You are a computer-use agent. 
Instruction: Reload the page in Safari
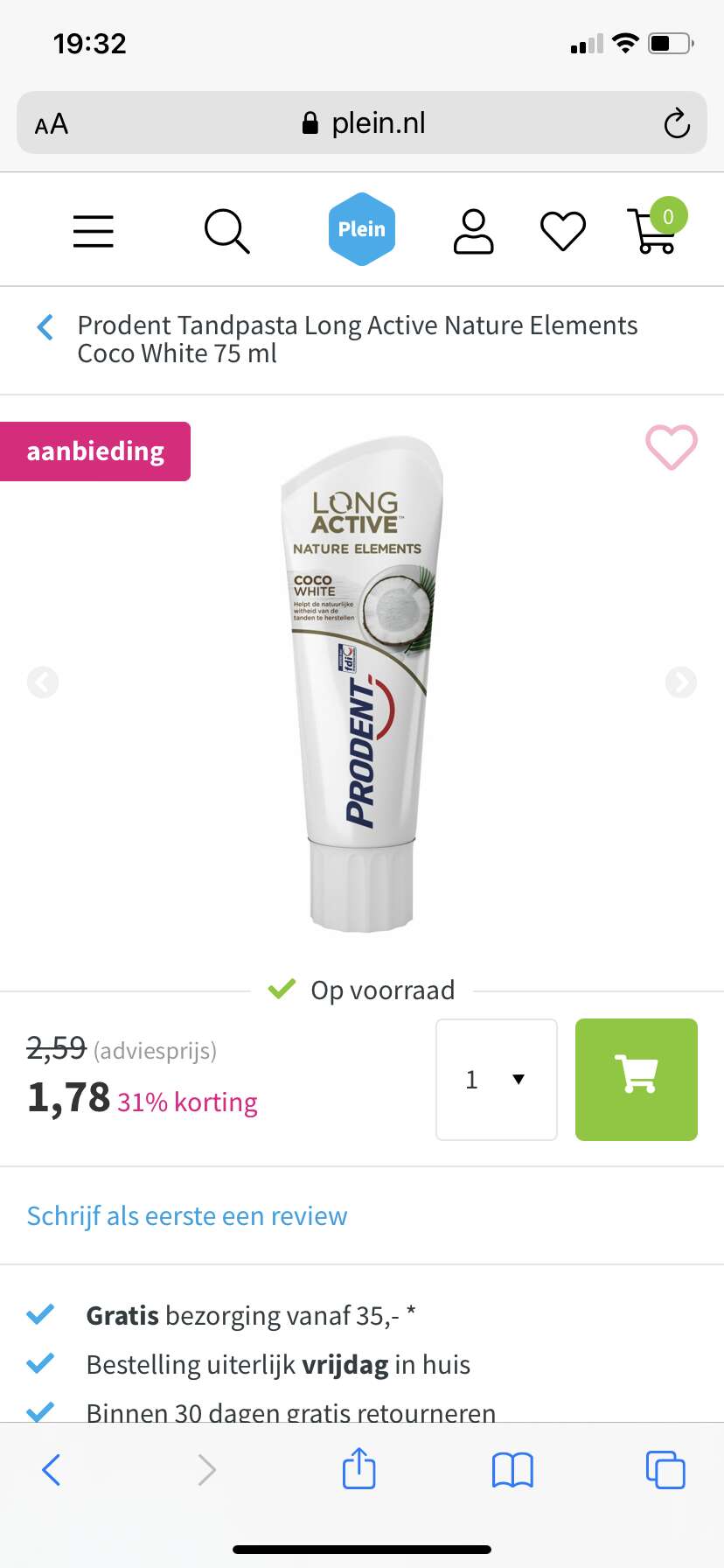coord(677,123)
